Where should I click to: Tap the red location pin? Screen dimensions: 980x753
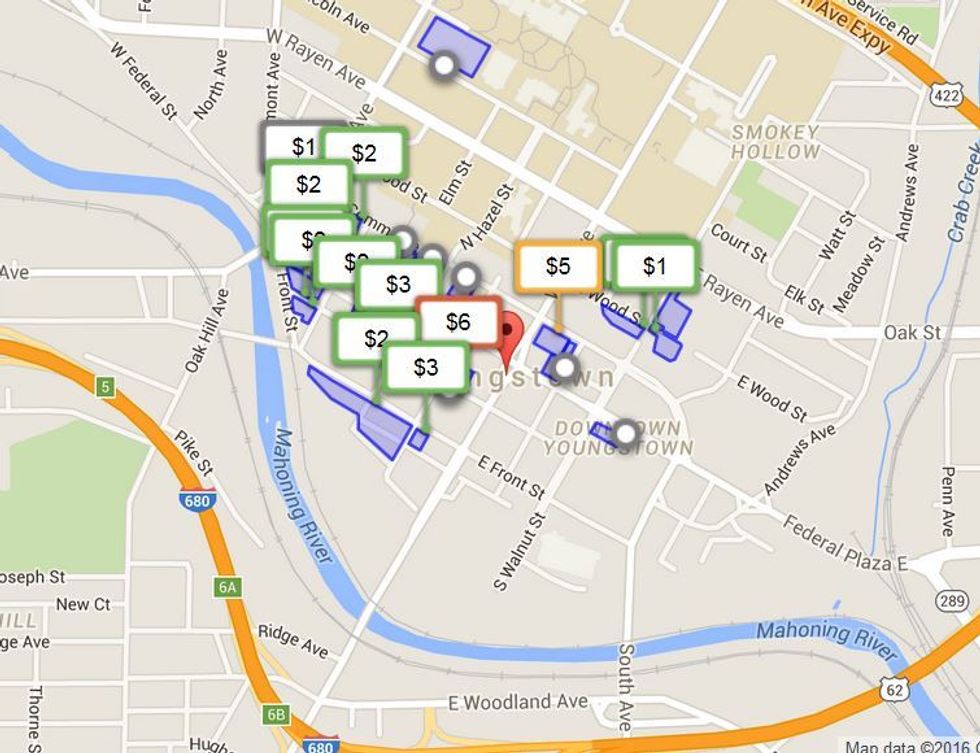(510, 333)
